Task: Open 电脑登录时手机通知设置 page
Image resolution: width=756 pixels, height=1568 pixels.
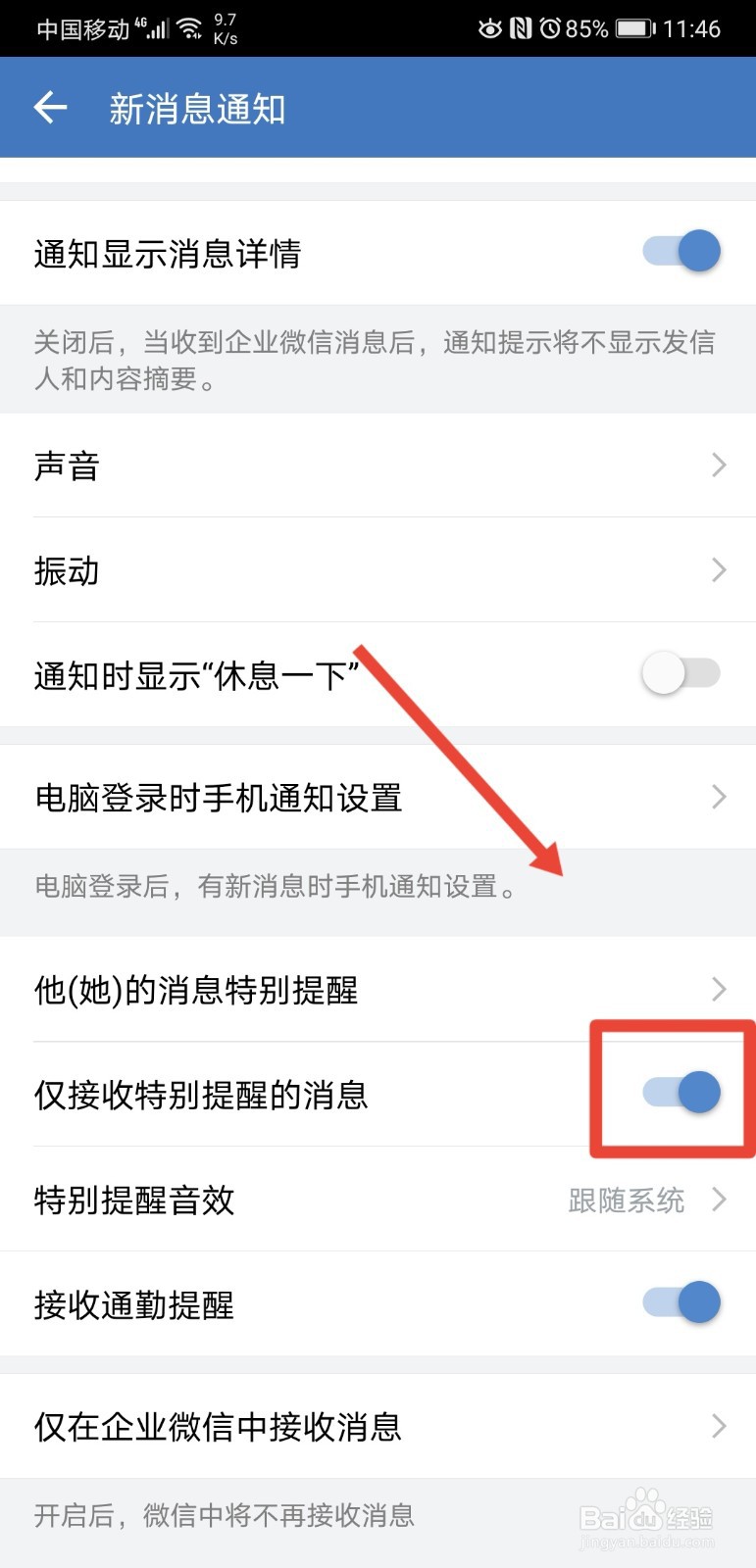Action: click(x=378, y=797)
